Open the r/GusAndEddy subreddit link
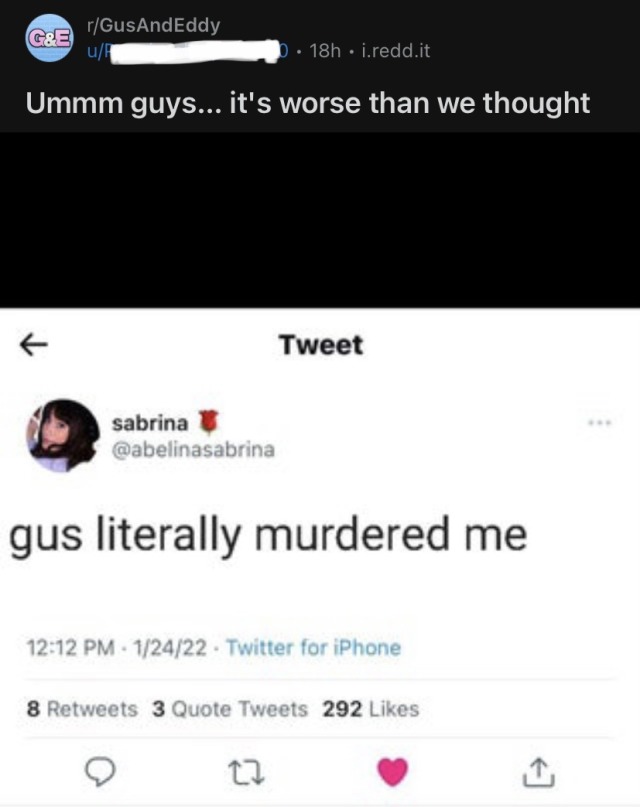Image resolution: width=640 pixels, height=807 pixels. (x=154, y=25)
